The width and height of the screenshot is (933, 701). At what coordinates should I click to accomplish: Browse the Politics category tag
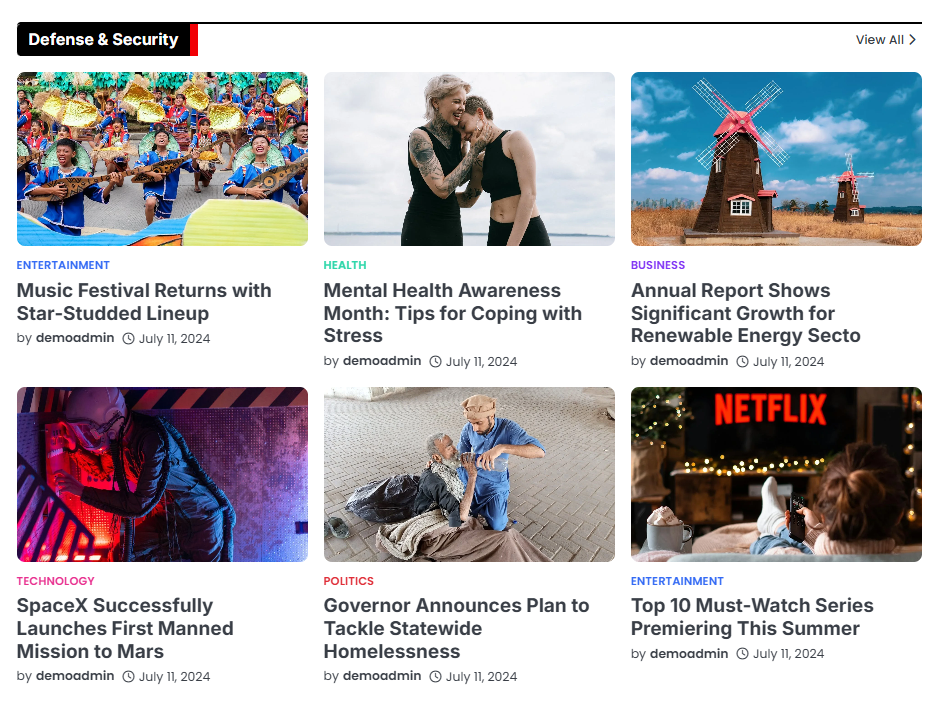(x=348, y=581)
